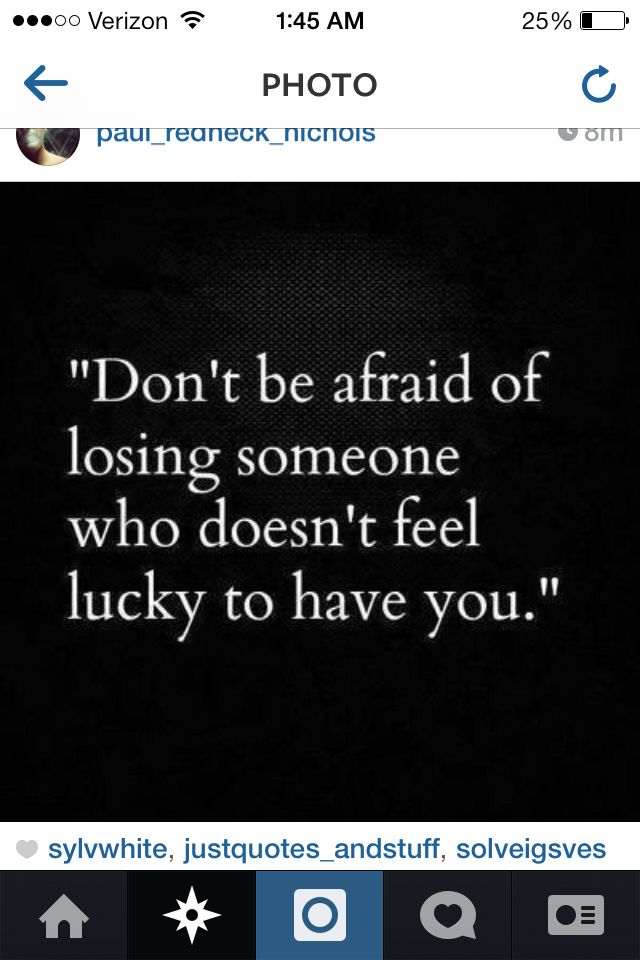Launch the camera tab

(x=319, y=915)
